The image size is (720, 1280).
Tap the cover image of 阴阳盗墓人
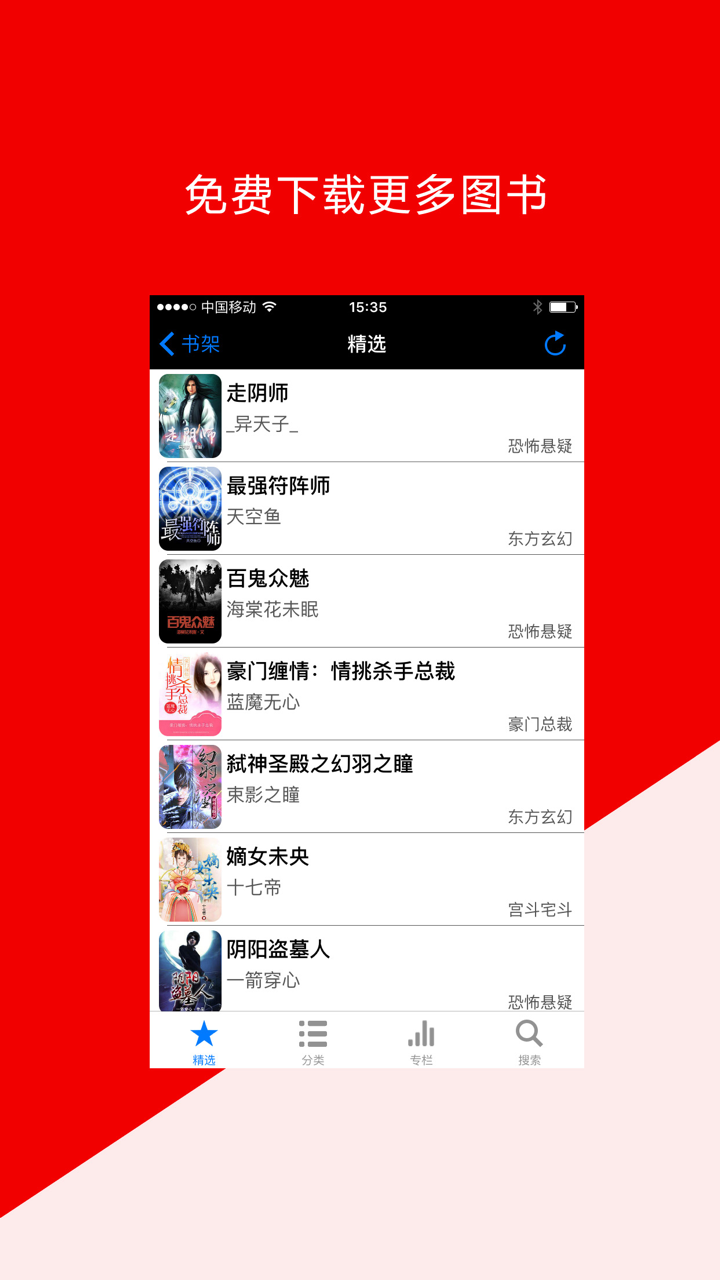pyautogui.click(x=191, y=972)
